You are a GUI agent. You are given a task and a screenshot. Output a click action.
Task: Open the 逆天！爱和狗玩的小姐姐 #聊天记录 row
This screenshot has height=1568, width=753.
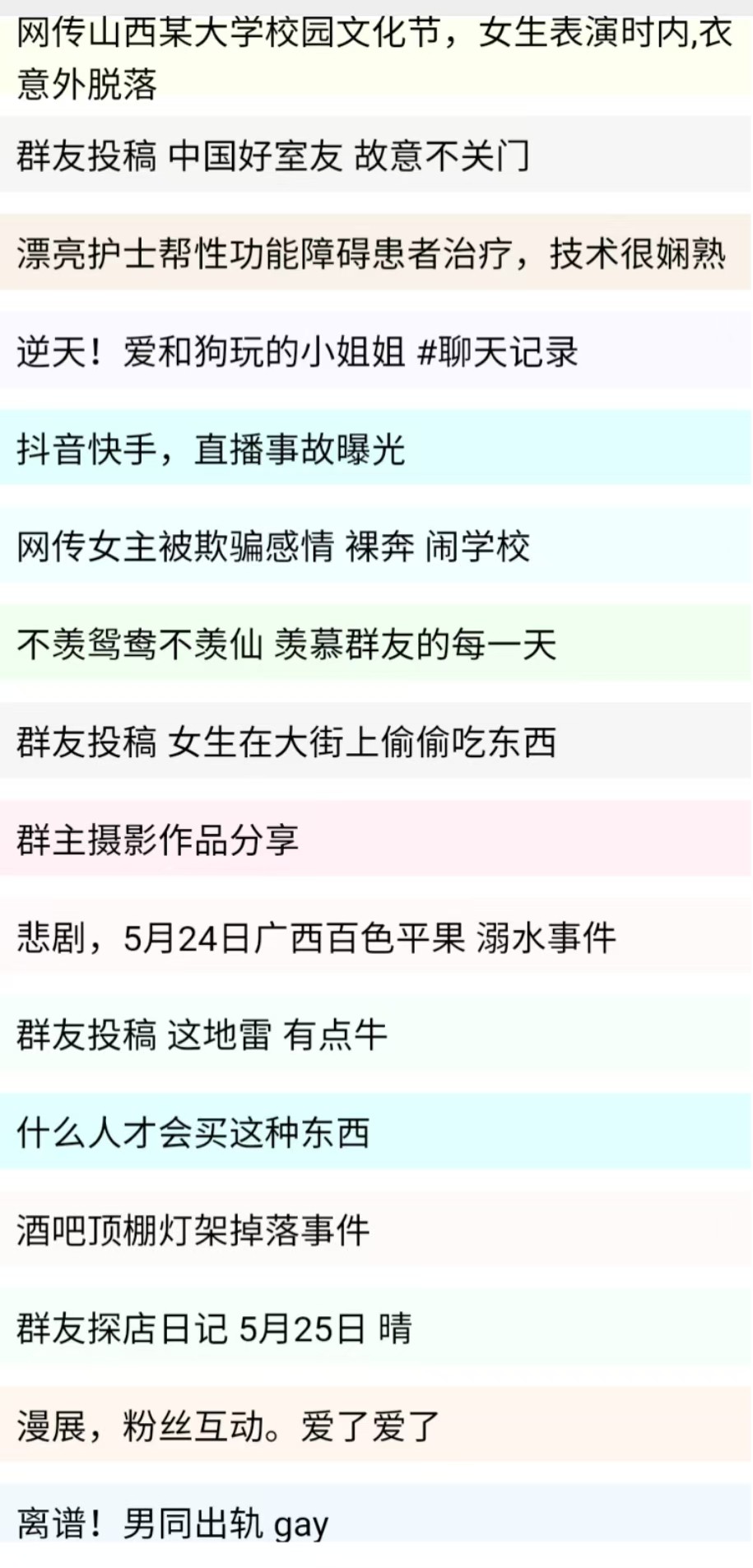tap(297, 352)
